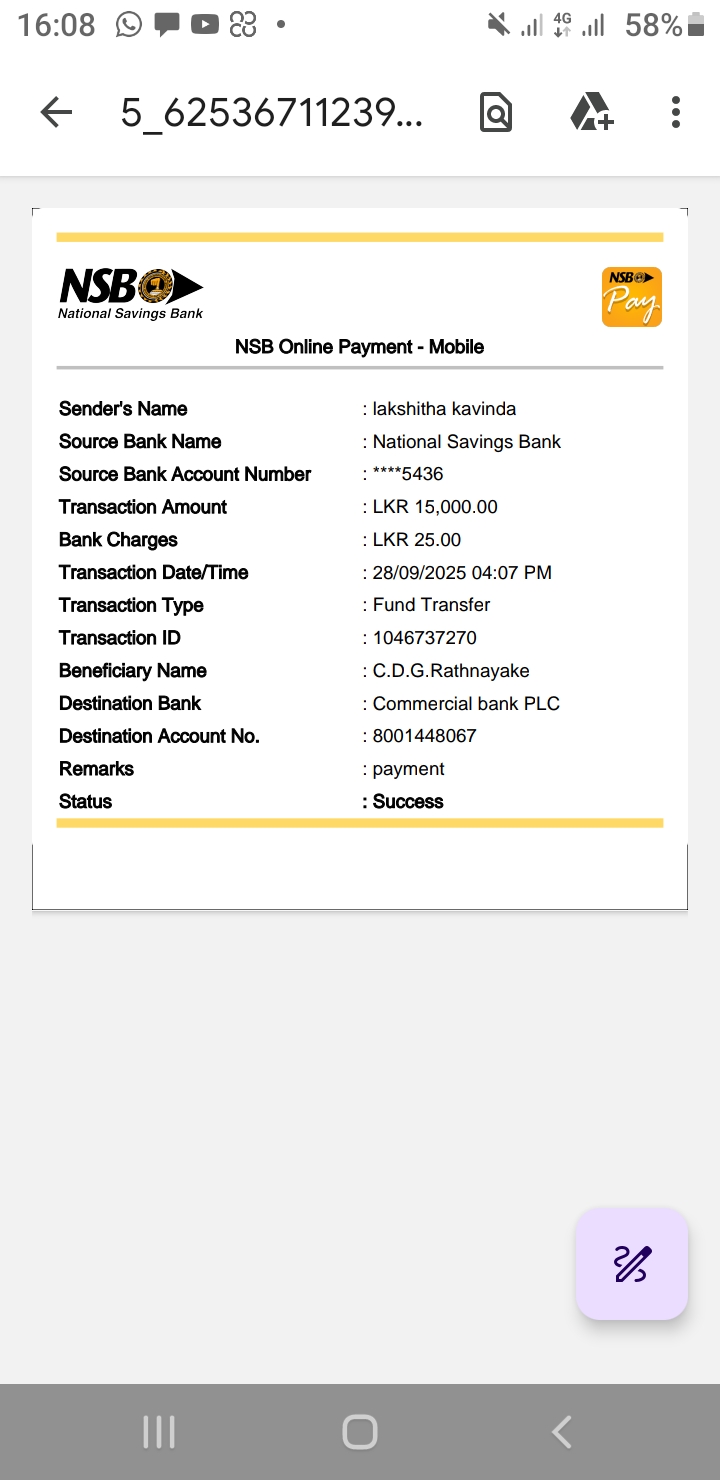Go back using the top arrow
Screen dimensions: 720x1480
pos(56,113)
